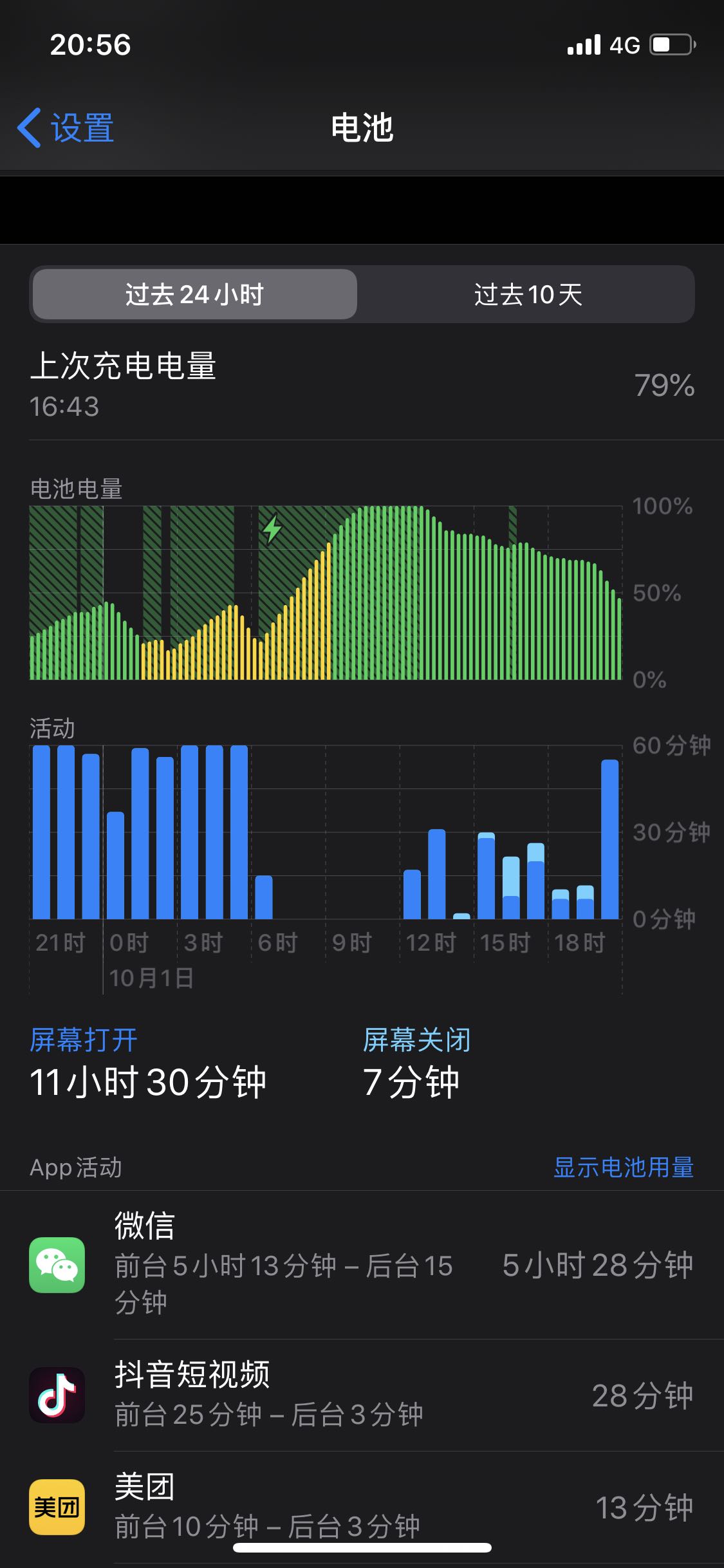
Task: Switch to 过去10天 view
Action: pos(528,295)
